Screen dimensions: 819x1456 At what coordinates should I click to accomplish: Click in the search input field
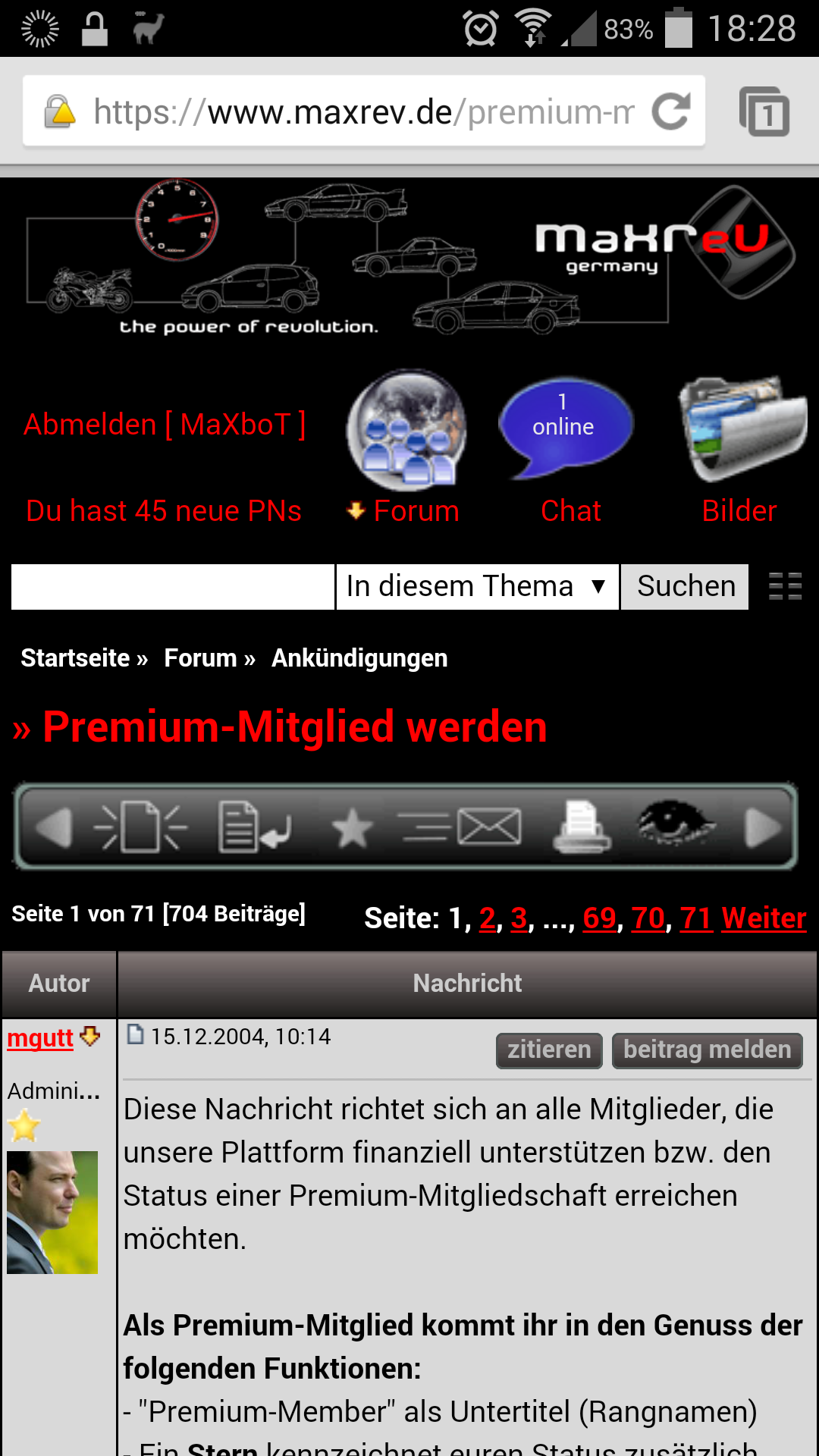tap(171, 586)
